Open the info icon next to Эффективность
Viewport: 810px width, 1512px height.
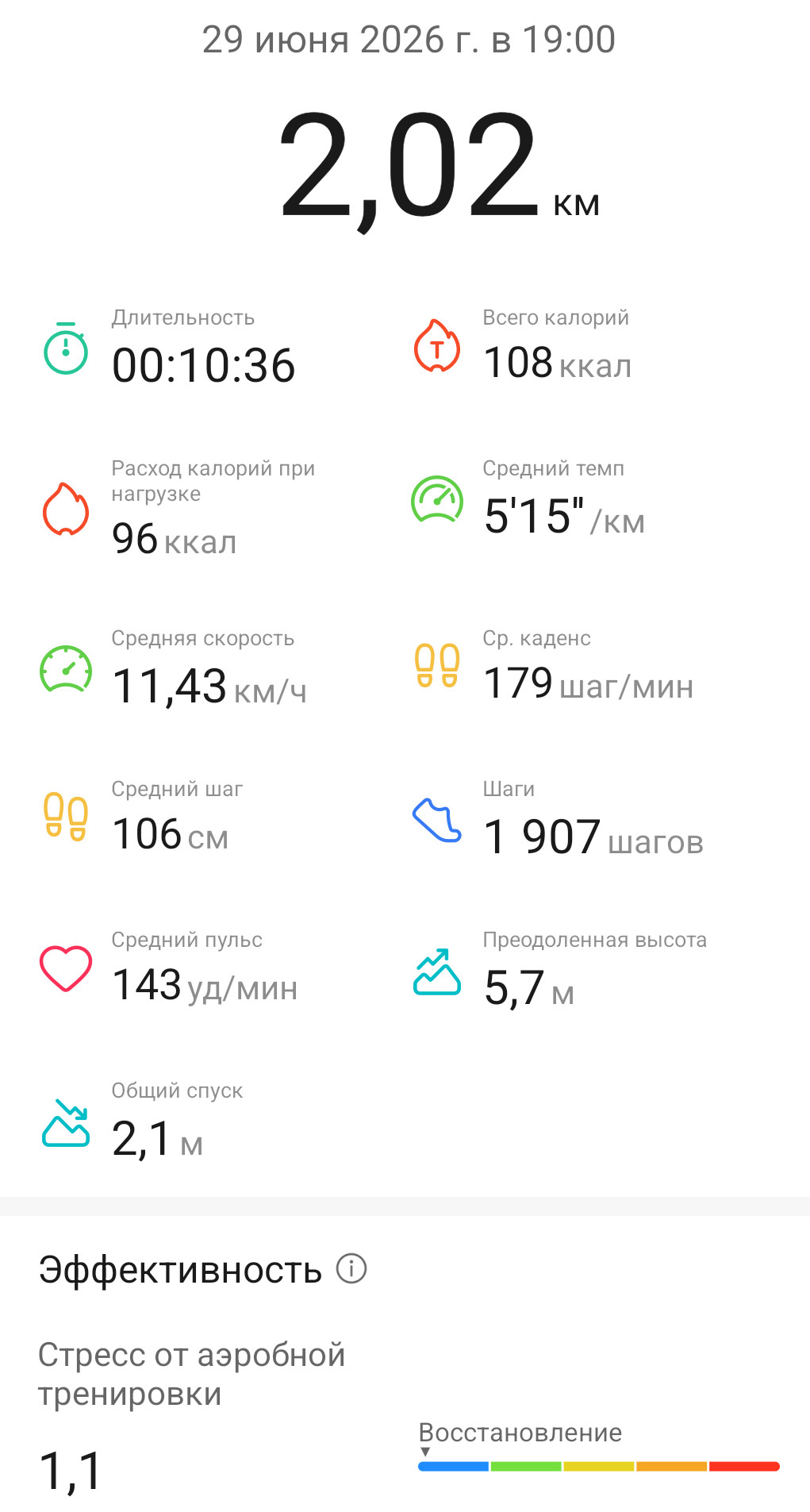pyautogui.click(x=351, y=1268)
